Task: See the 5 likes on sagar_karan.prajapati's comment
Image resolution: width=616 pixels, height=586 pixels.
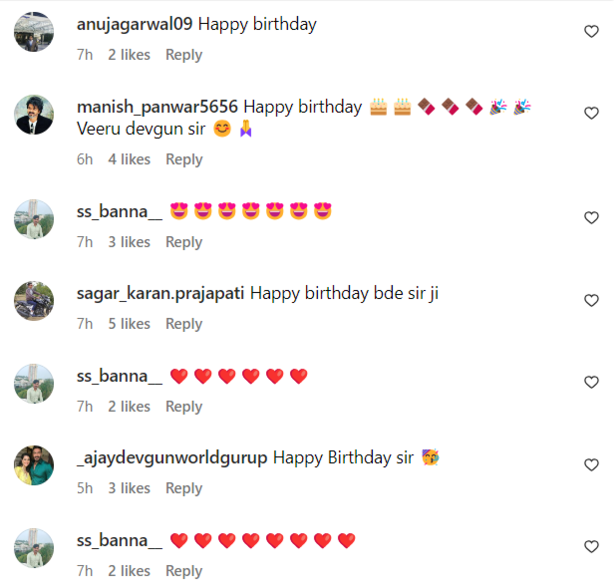Action: tap(129, 324)
